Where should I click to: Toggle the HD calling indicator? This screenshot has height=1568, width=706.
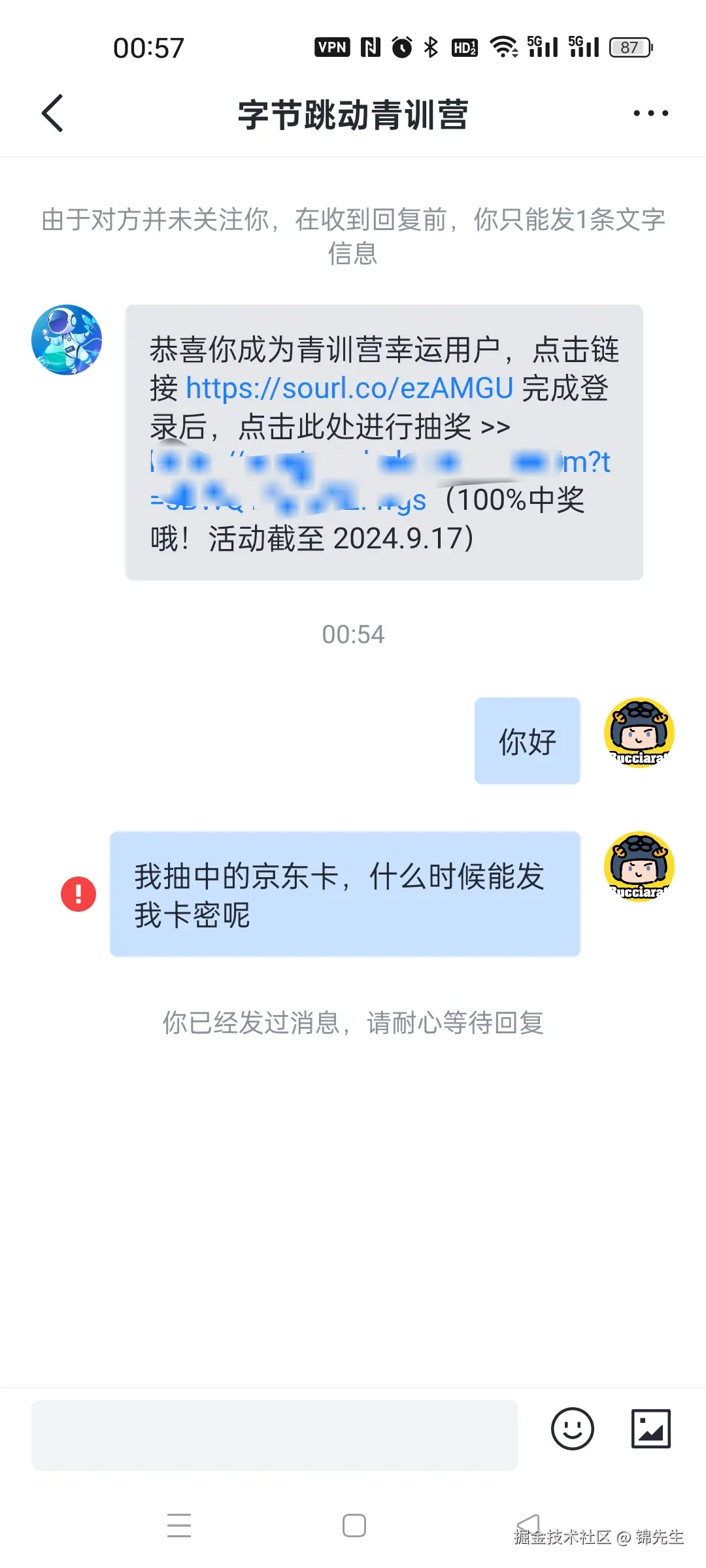tap(465, 46)
